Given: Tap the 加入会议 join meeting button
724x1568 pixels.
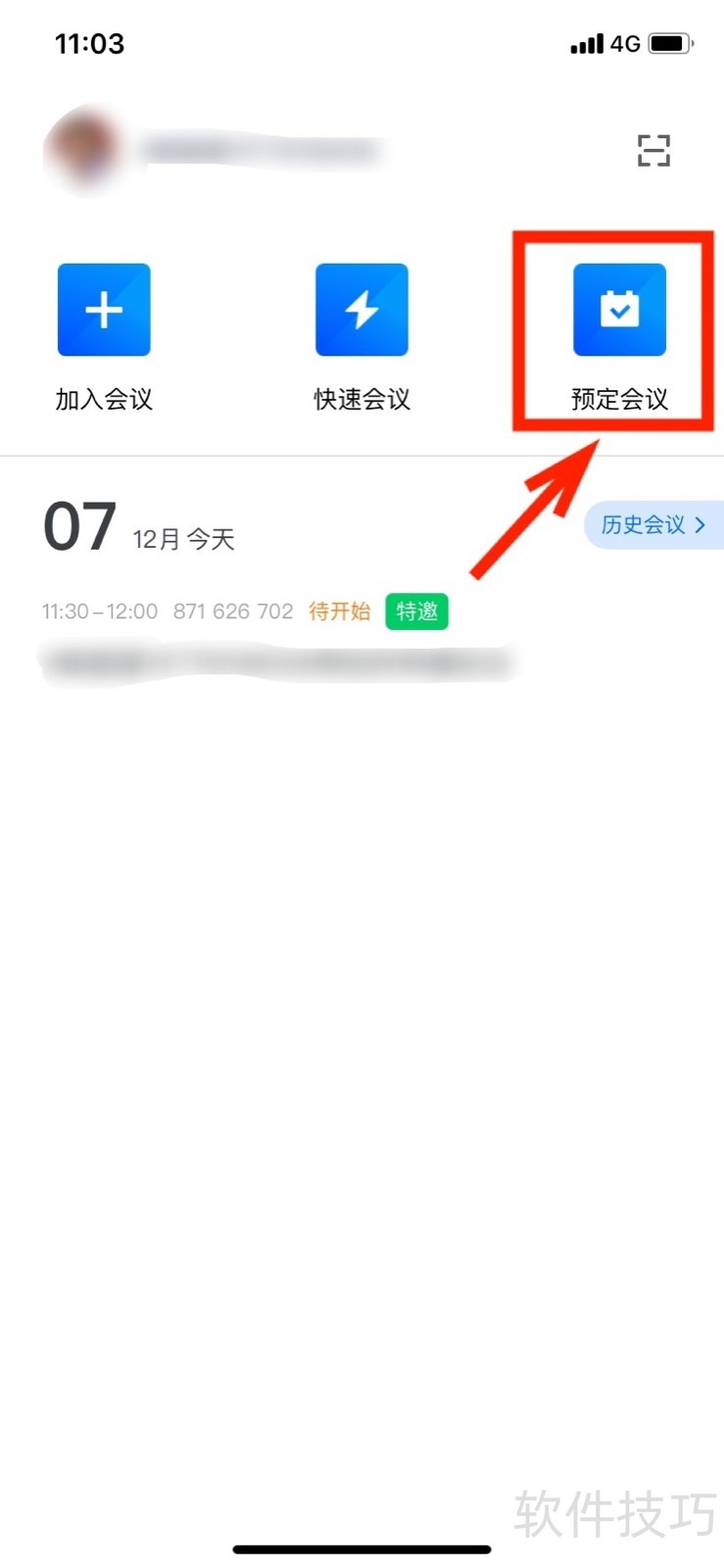Looking at the screenshot, I should pyautogui.click(x=104, y=310).
